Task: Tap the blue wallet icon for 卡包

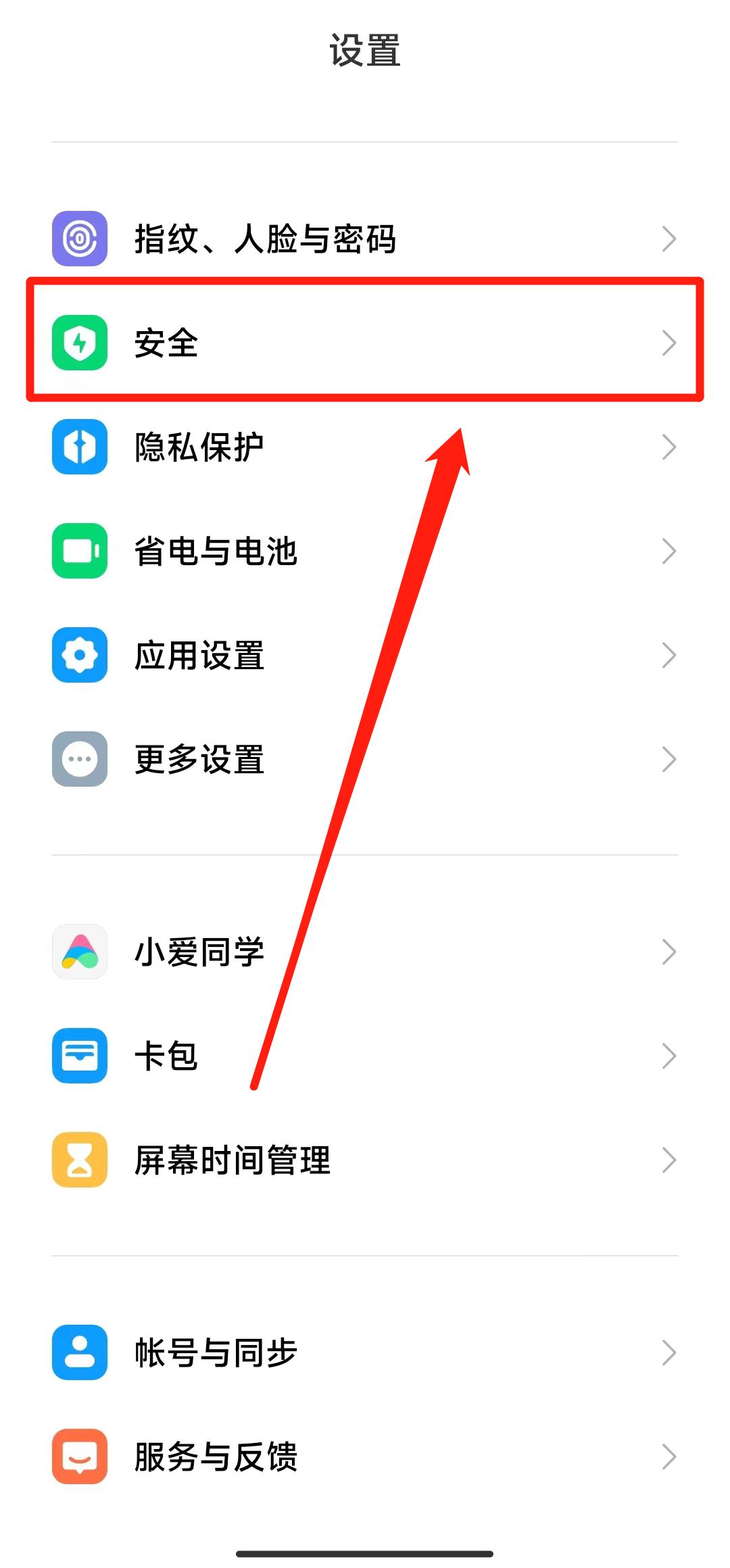Action: click(80, 1056)
